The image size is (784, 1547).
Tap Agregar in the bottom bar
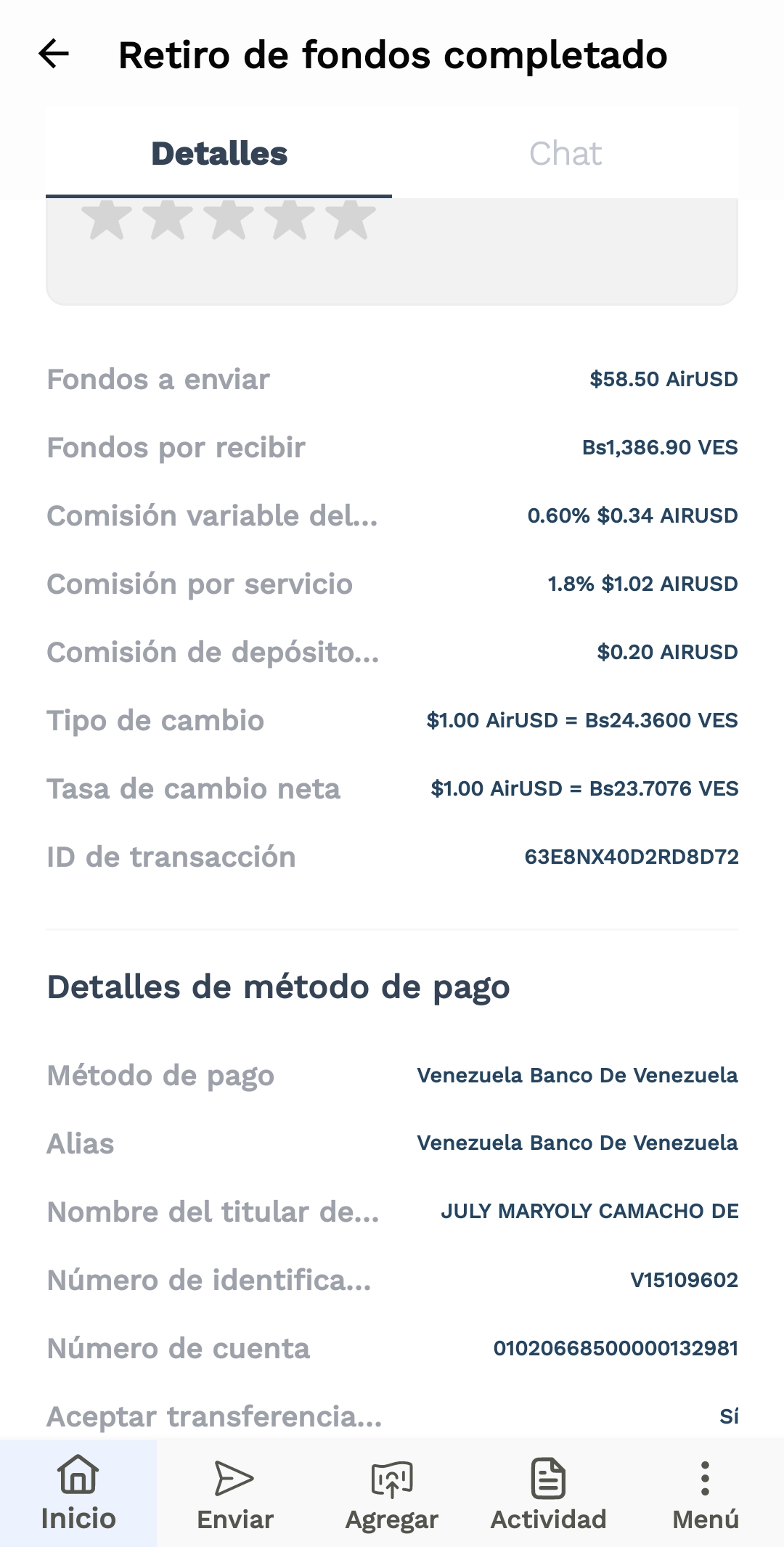392,1494
